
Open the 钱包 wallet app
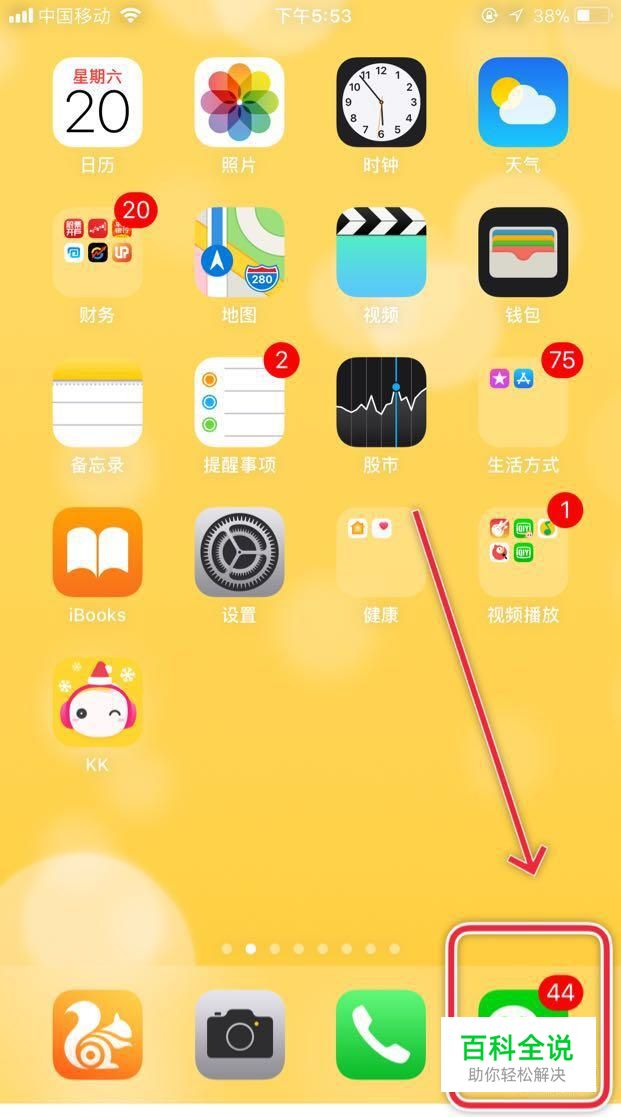pos(523,252)
